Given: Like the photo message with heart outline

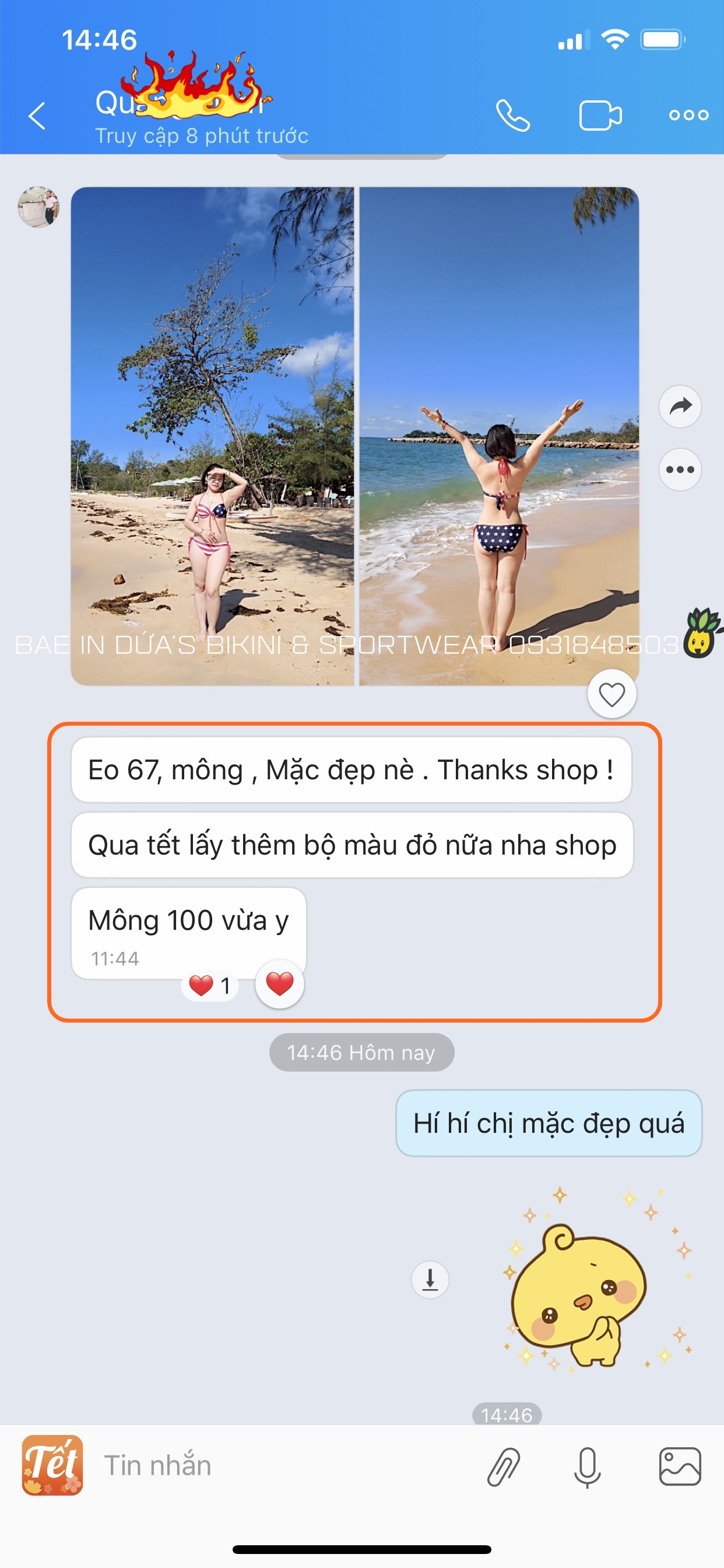Looking at the screenshot, I should pyautogui.click(x=611, y=694).
